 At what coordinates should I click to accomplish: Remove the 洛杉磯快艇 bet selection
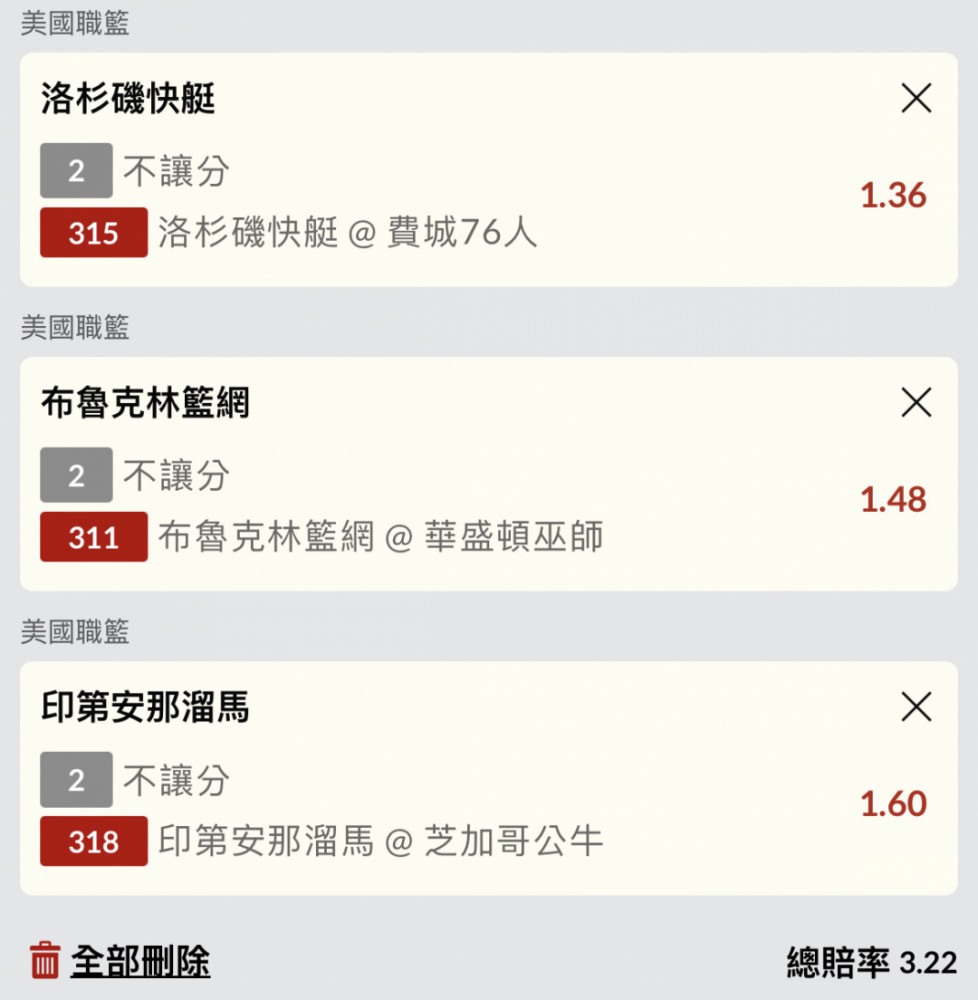point(916,98)
